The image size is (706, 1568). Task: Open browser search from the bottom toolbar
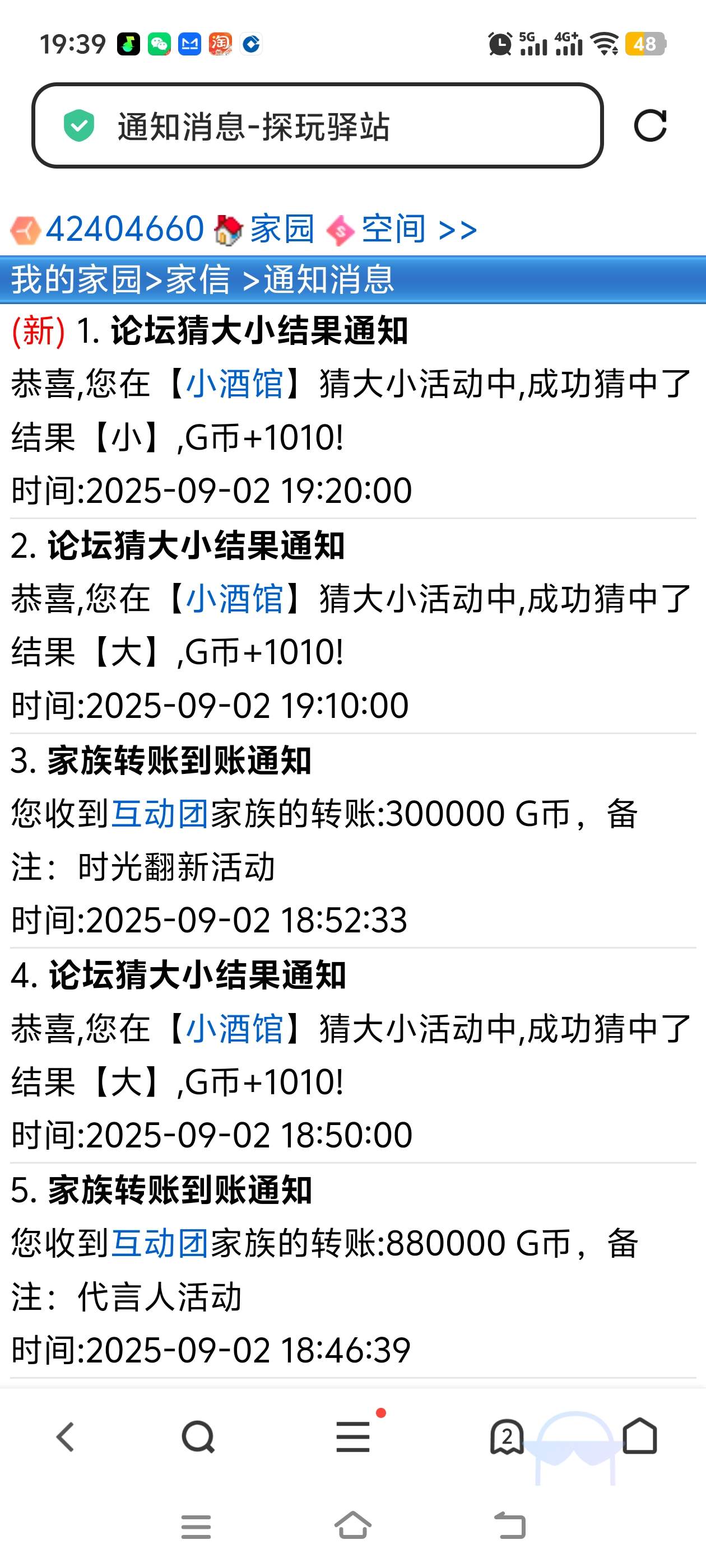(198, 1438)
